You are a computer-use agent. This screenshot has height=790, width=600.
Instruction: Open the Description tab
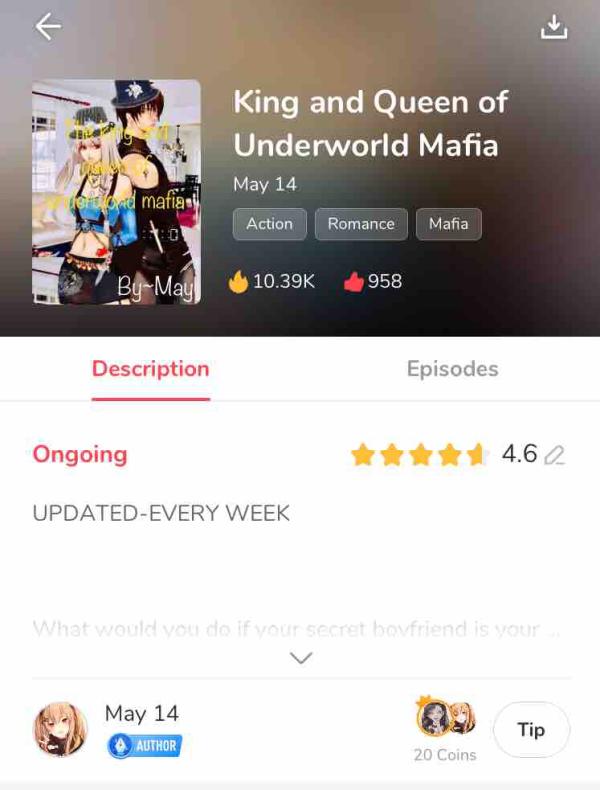[x=151, y=369]
